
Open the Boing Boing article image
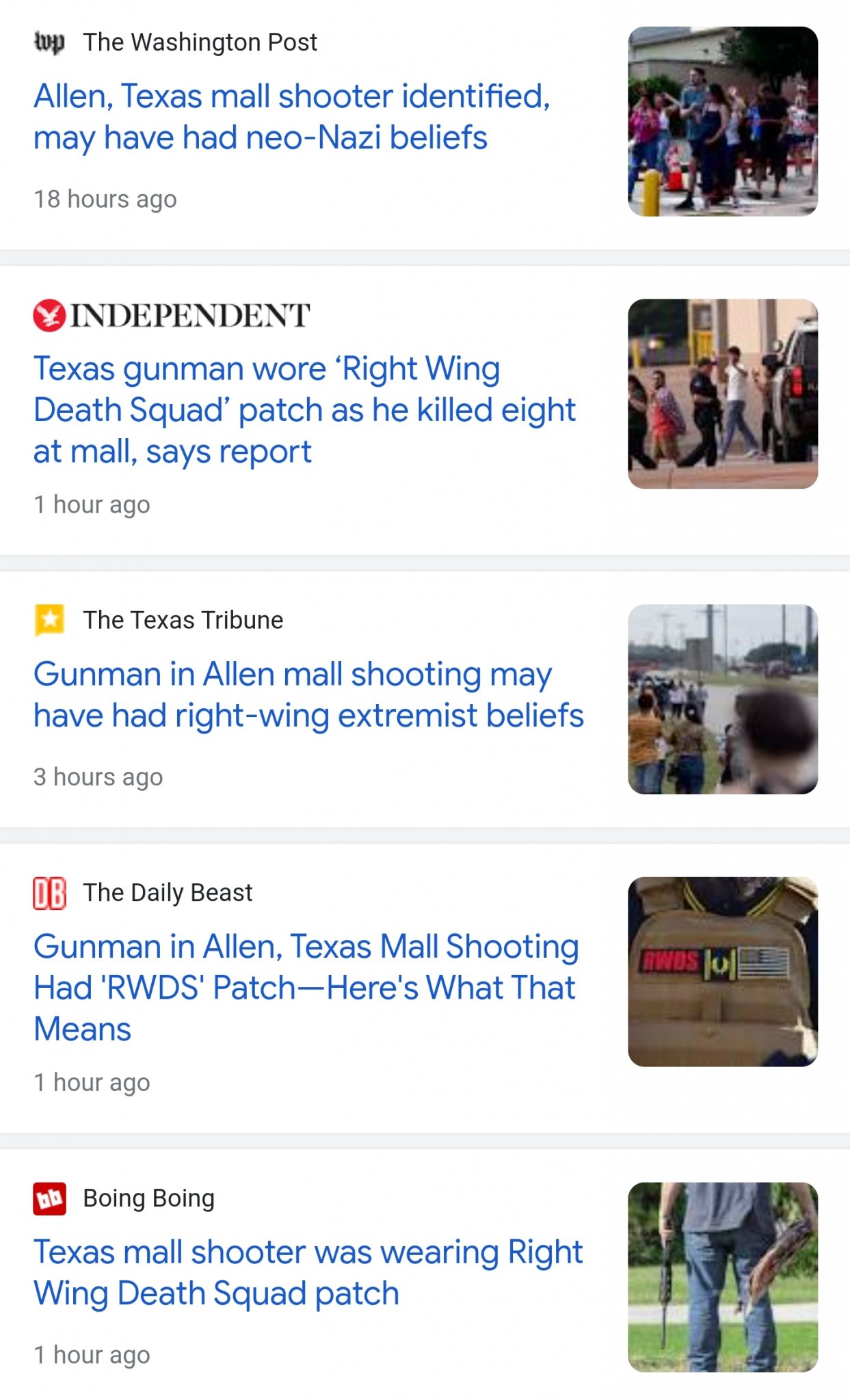coord(722,1277)
